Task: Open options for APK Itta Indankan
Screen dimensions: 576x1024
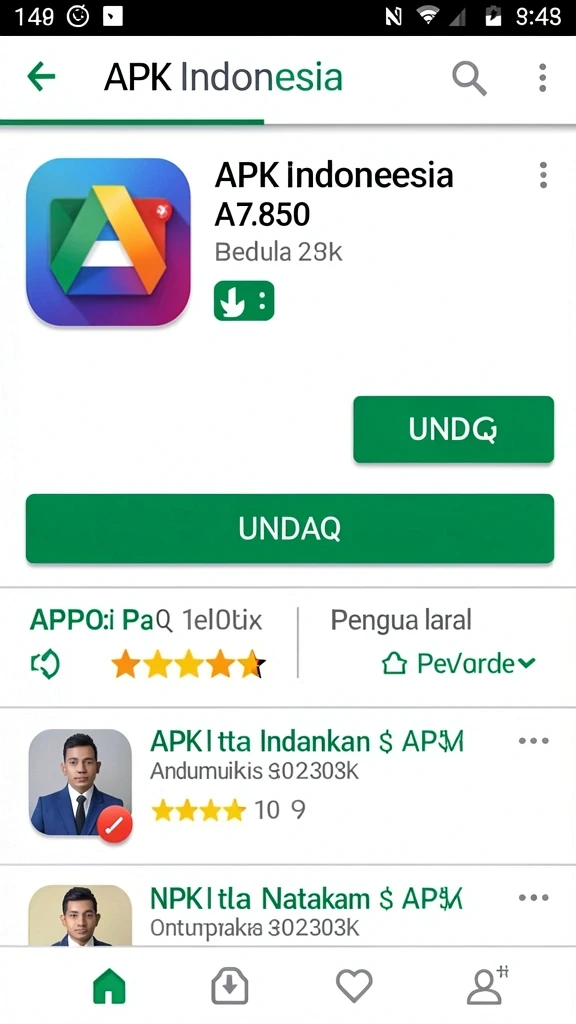Action: coord(534,741)
